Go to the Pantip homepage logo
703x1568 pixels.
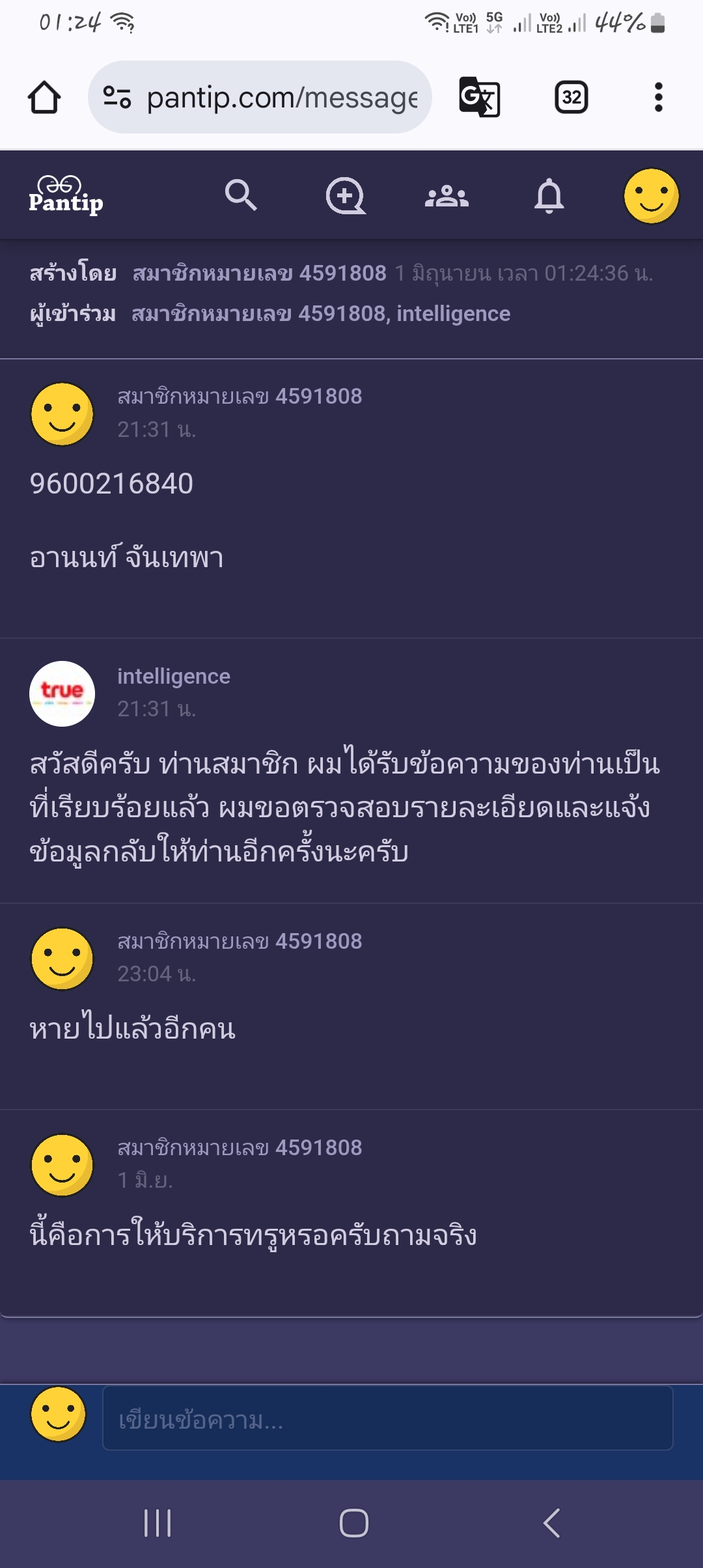coord(66,195)
